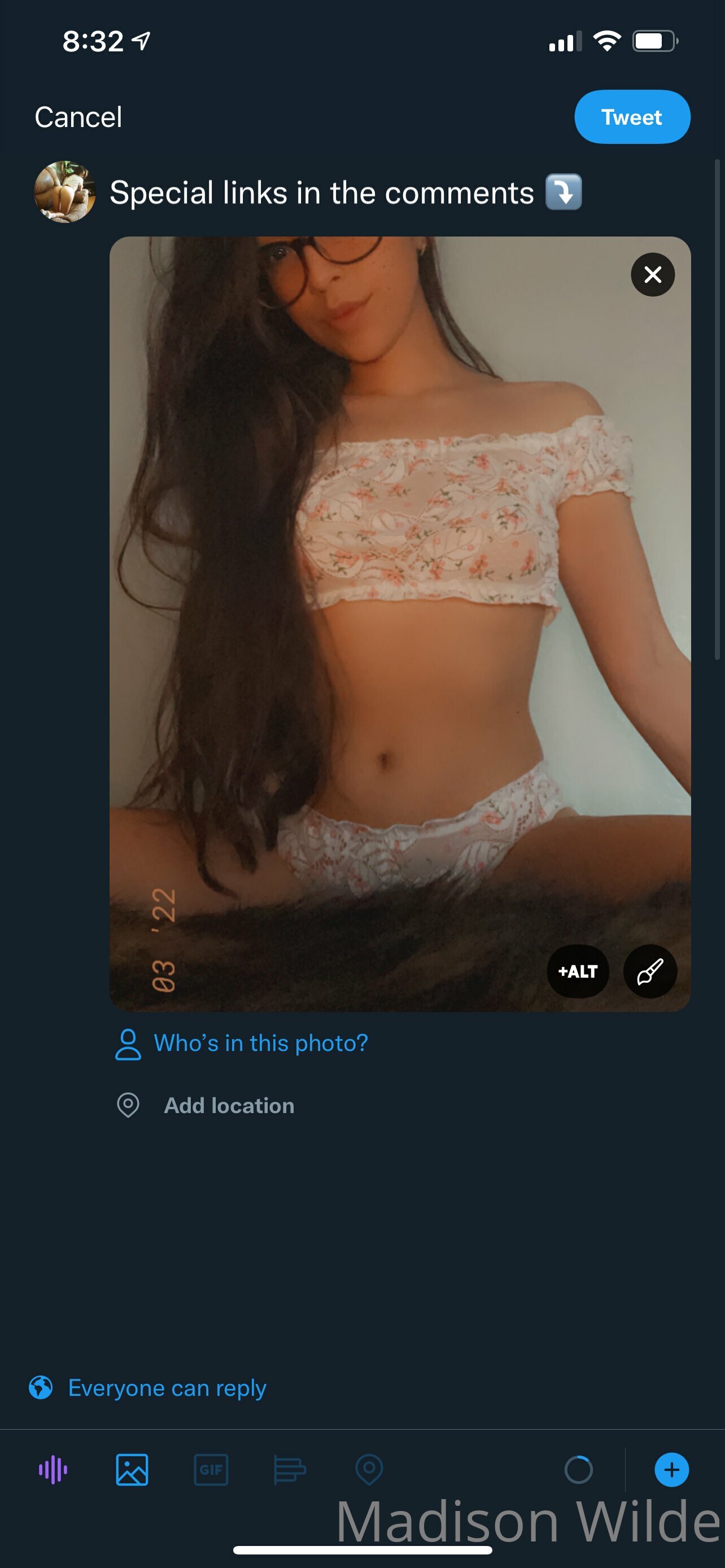The image size is (725, 1568).
Task: Change the Everyone can reply setting
Action: (147, 1388)
